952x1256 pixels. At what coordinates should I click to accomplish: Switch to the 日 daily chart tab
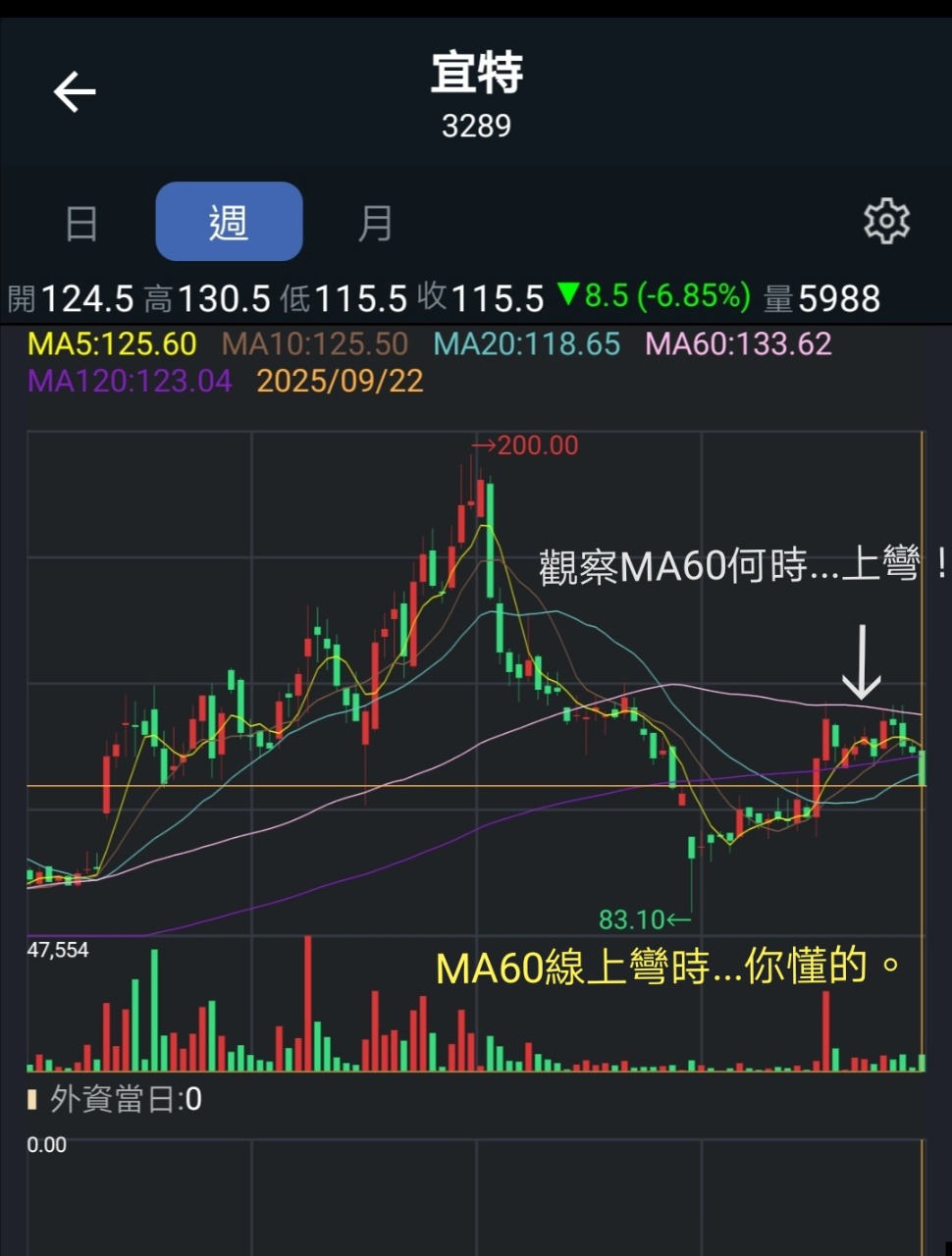[x=81, y=223]
